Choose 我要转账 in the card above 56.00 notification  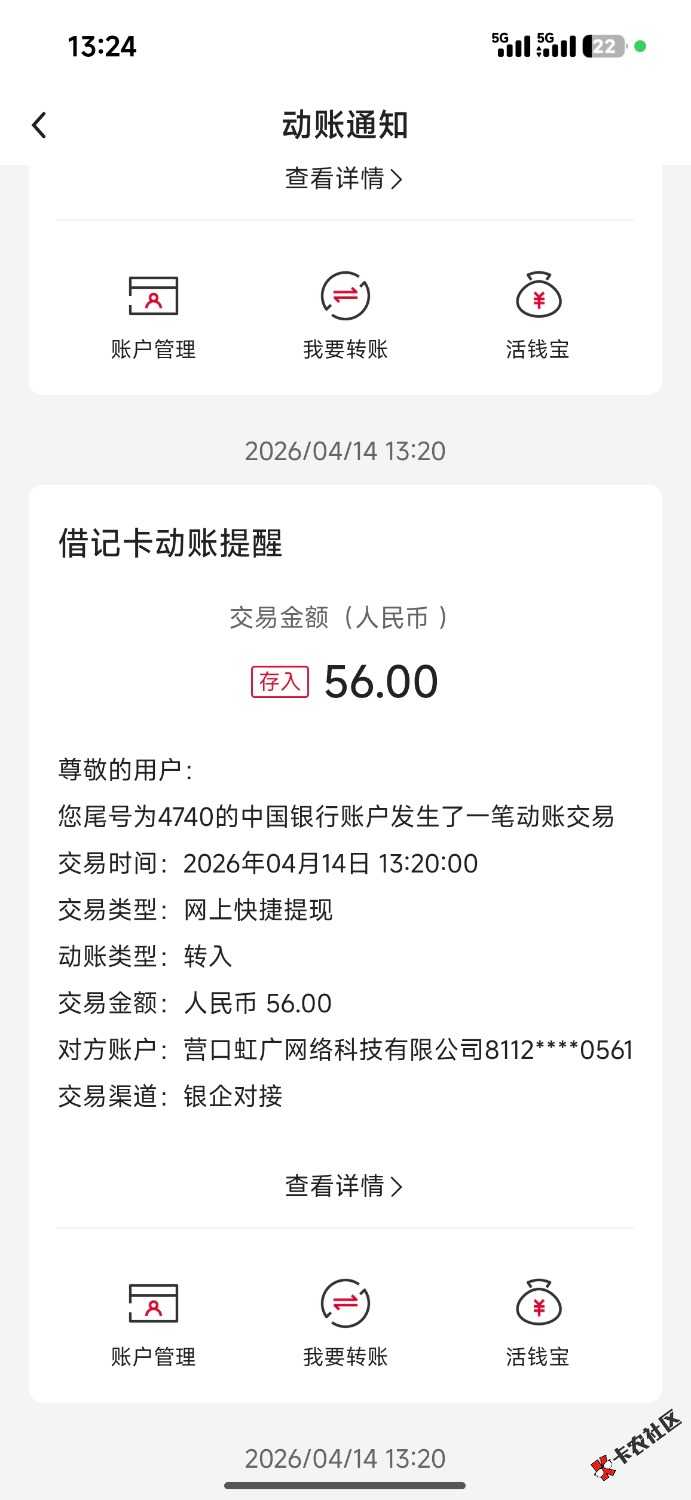click(345, 314)
